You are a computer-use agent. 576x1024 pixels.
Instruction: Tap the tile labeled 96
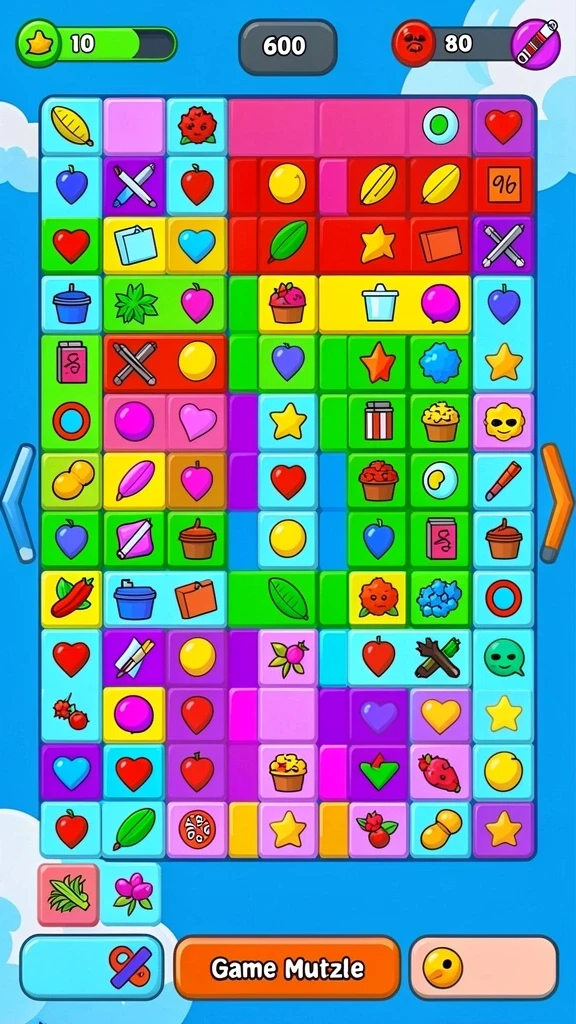pyautogui.click(x=504, y=185)
